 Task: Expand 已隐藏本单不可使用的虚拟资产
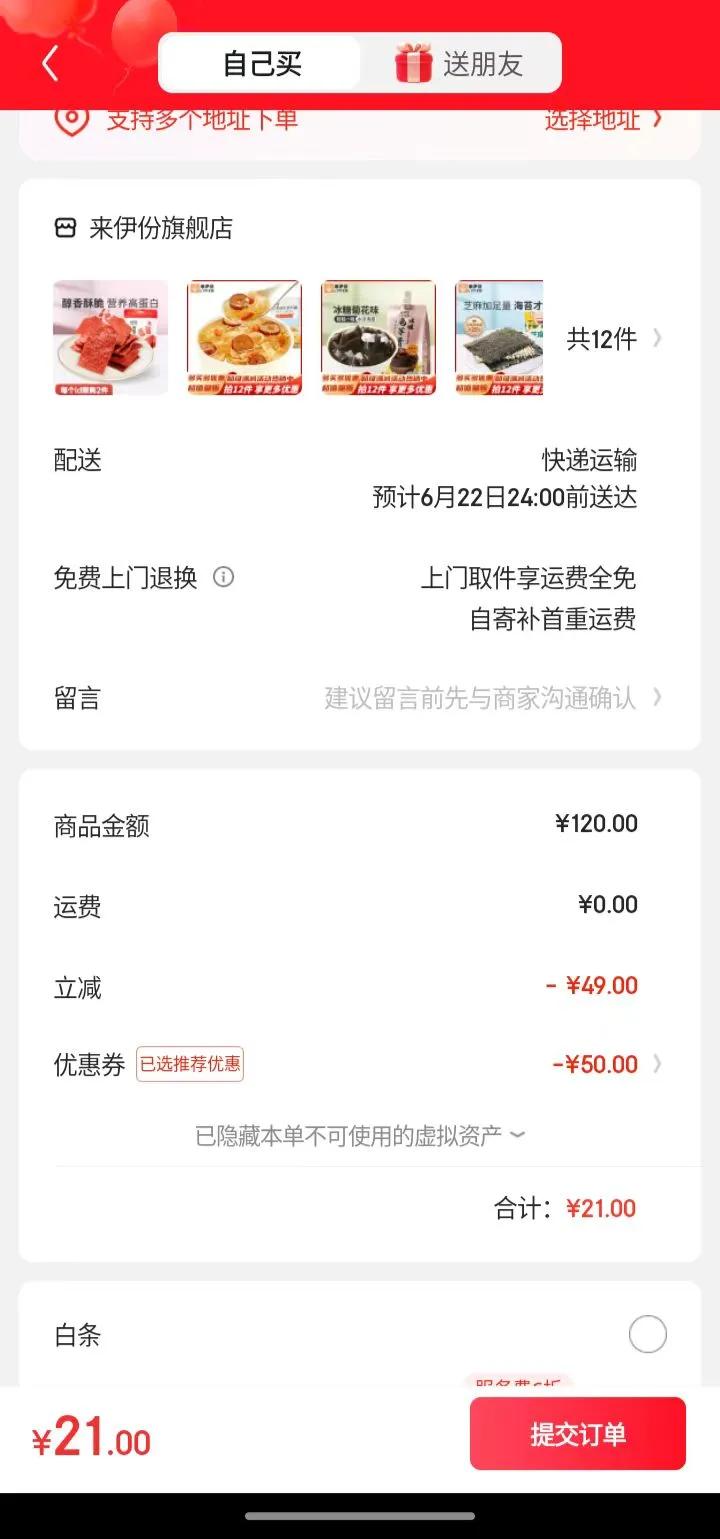[x=360, y=1135]
